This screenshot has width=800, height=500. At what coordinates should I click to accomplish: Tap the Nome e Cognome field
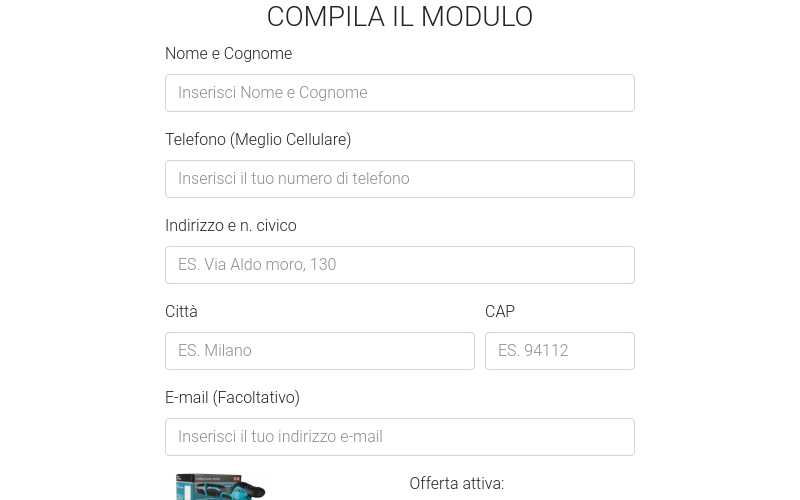tap(399, 93)
